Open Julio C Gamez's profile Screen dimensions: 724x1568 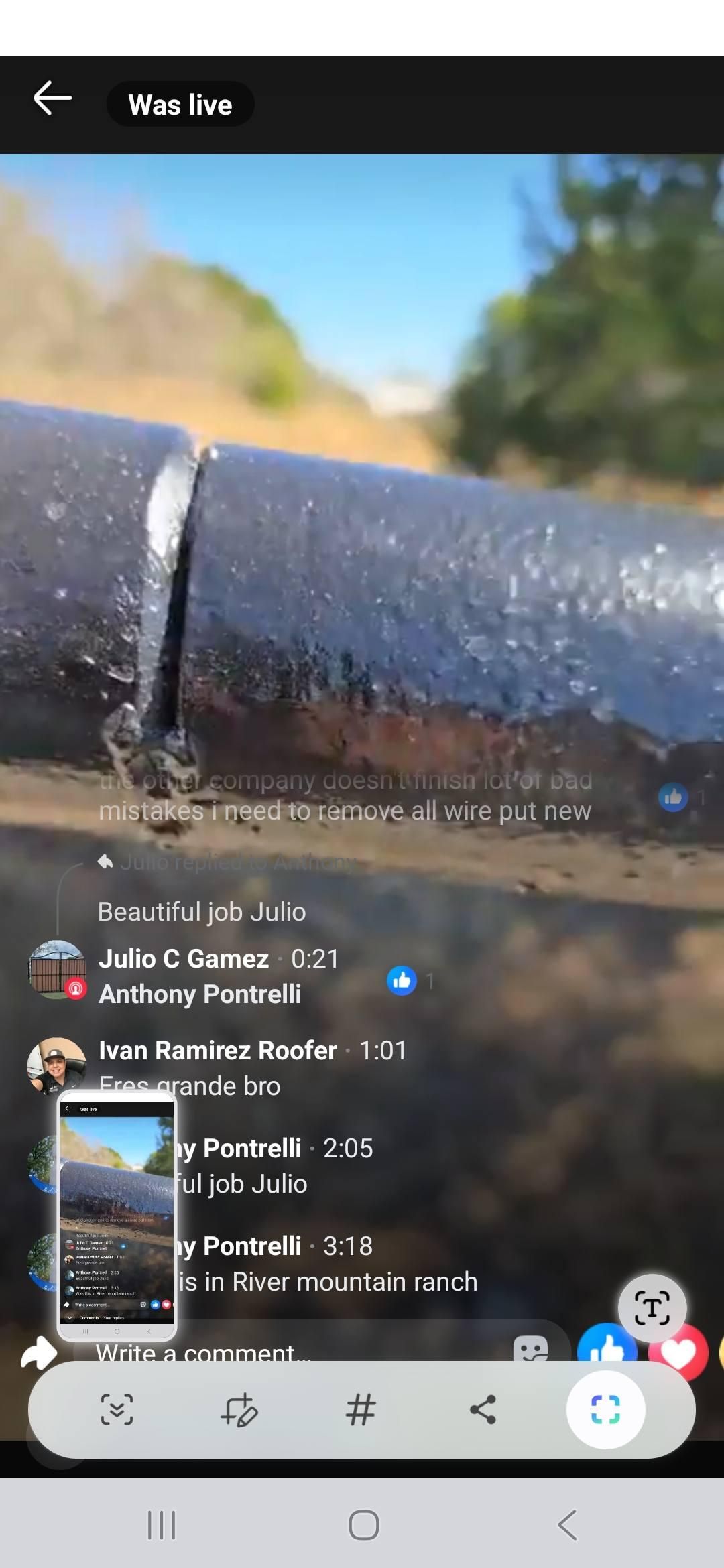(x=184, y=959)
